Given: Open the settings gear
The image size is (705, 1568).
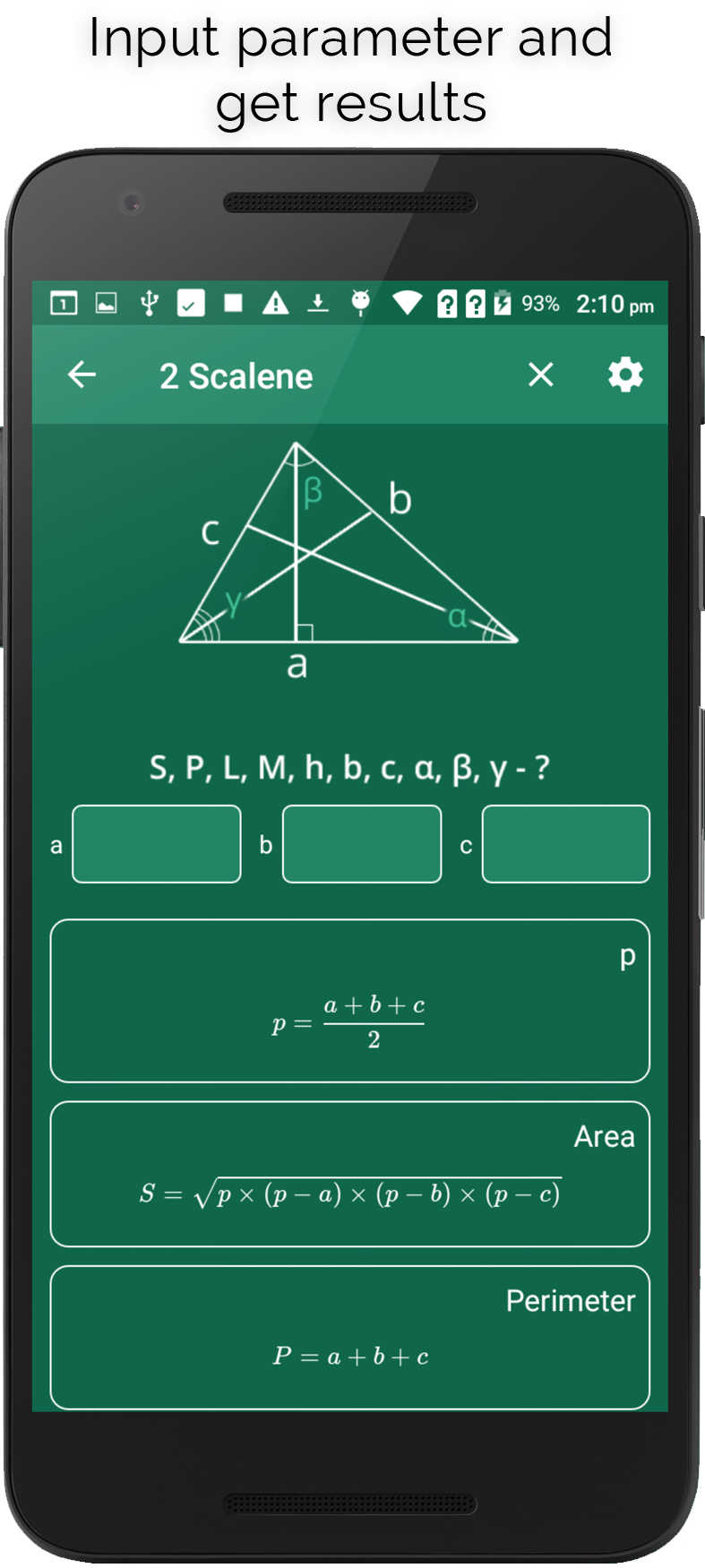Looking at the screenshot, I should (625, 375).
